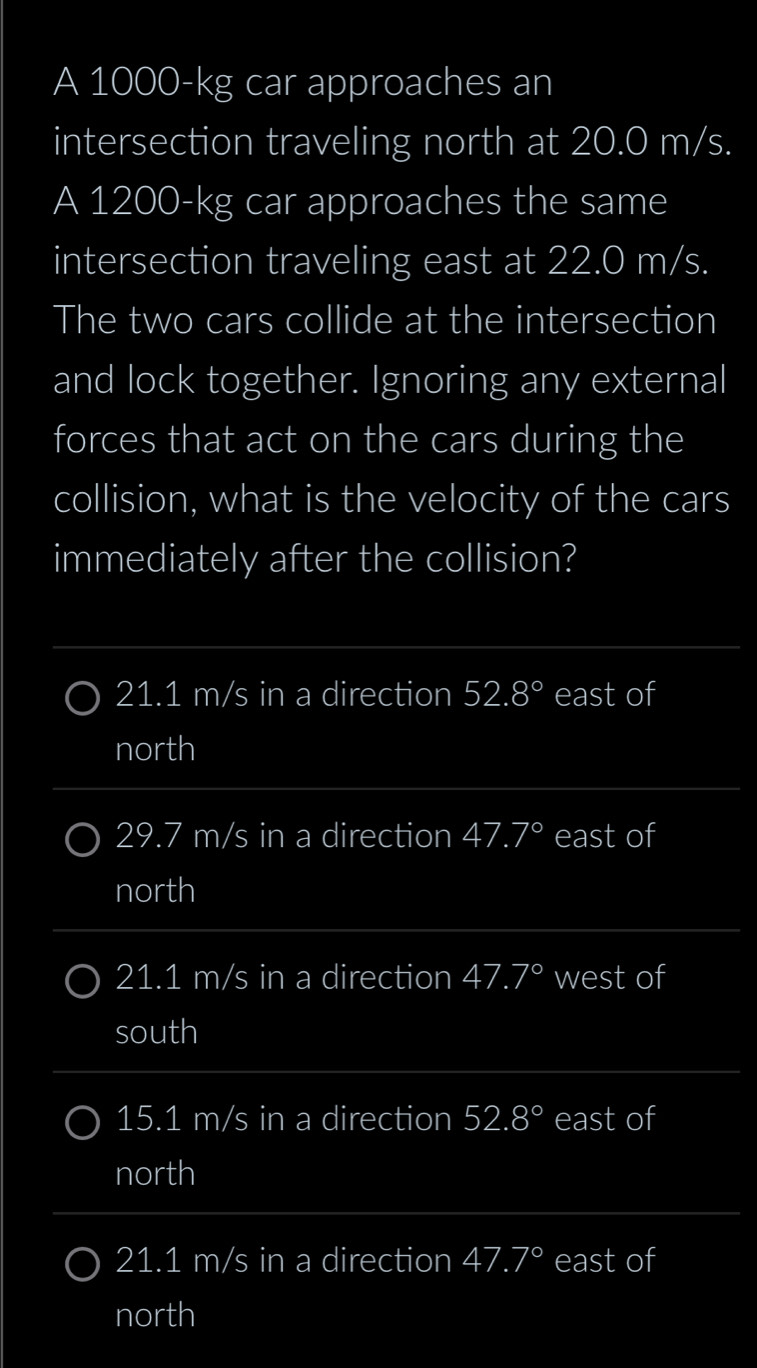Pick 21.1 m/s 47.7° west of south

(84, 981)
